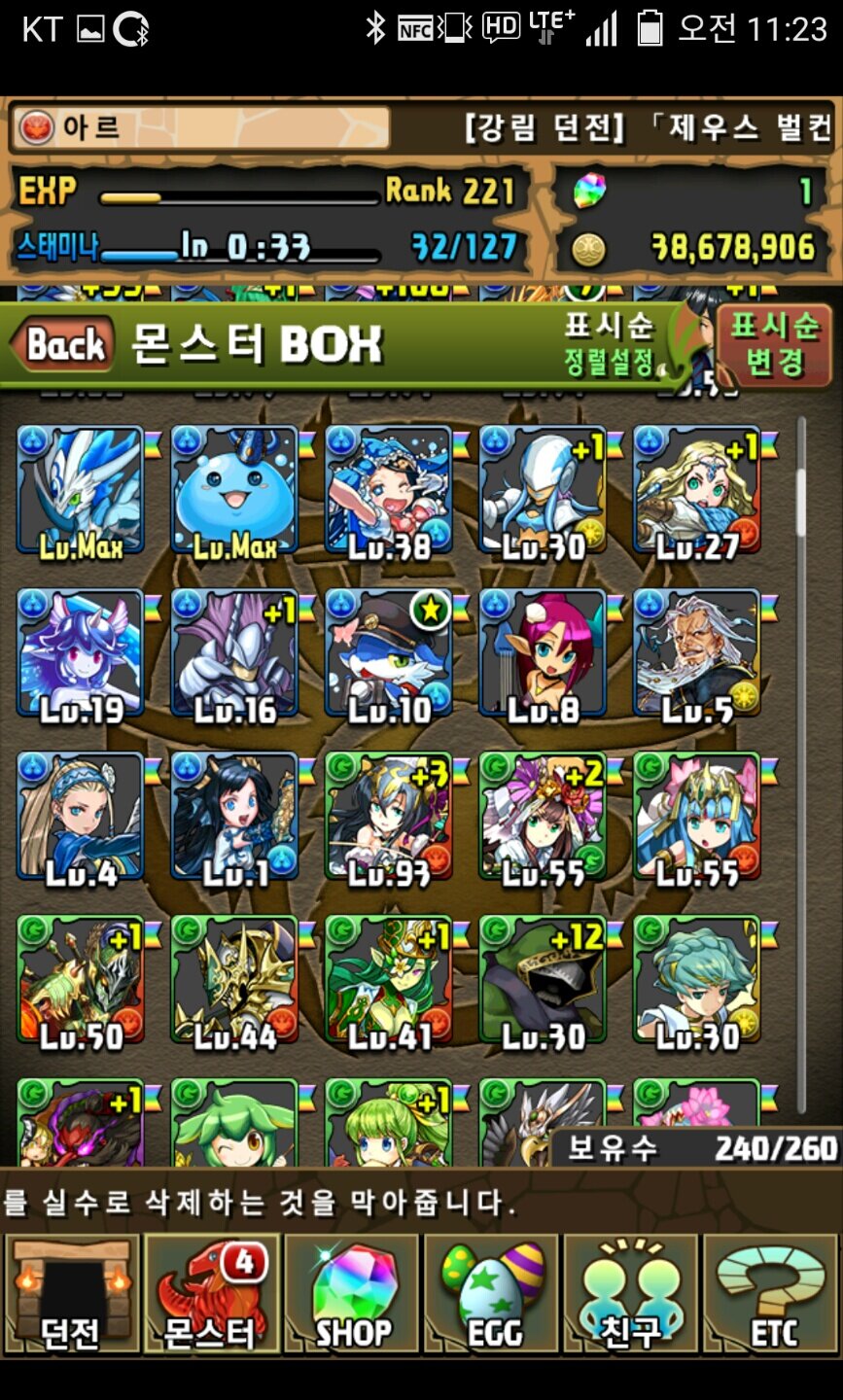This screenshot has height=1400, width=843.
Task: Switch to the 친구 tab
Action: (632, 1295)
